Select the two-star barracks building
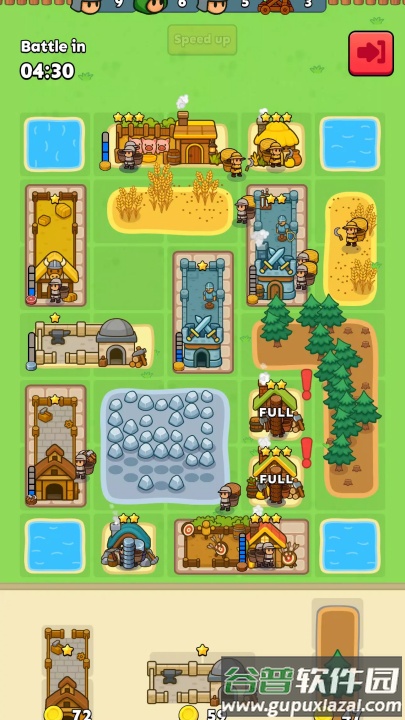This screenshot has height=720, width=405. pos(276,245)
